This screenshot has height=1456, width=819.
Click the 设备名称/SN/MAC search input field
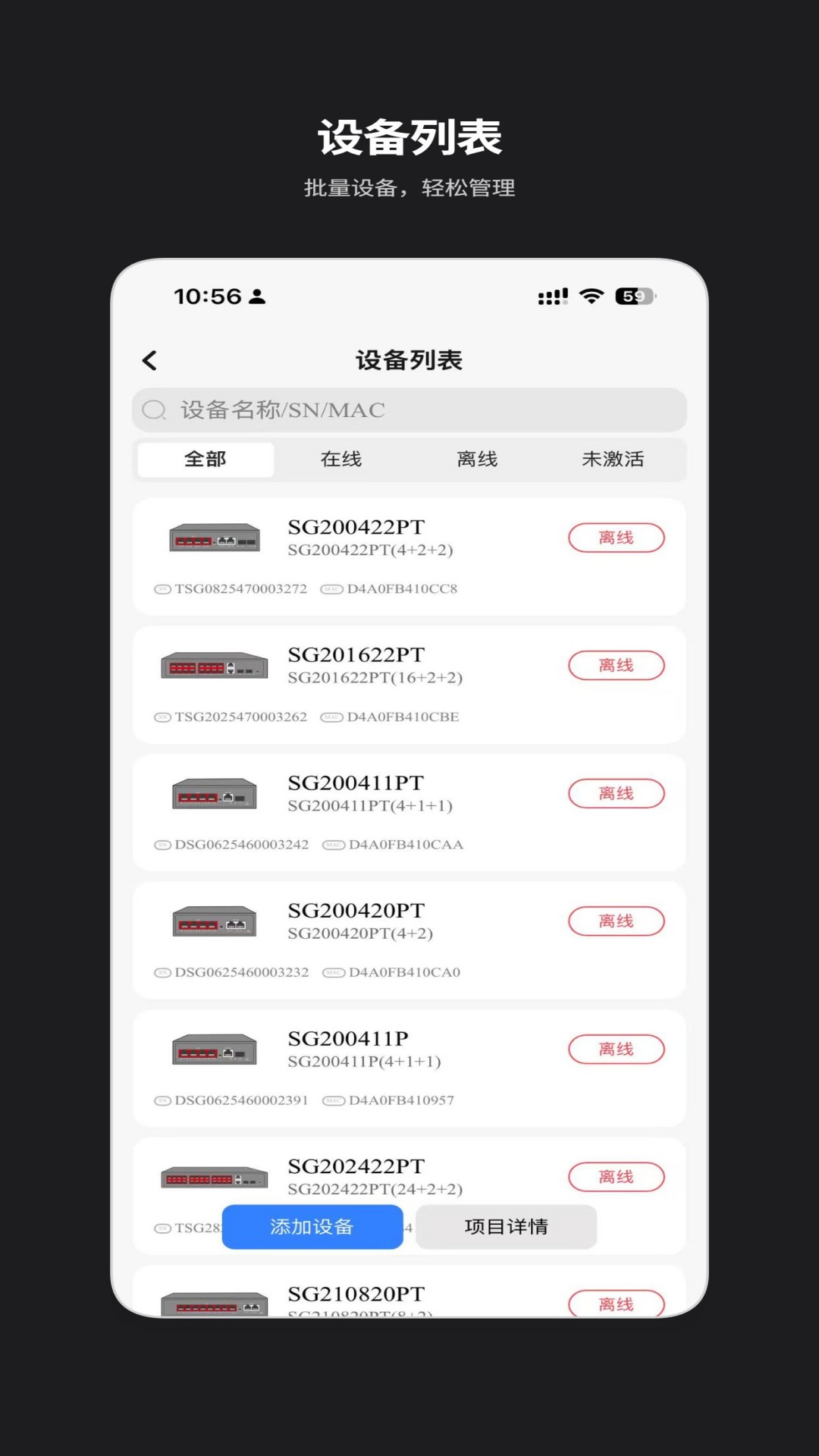[409, 410]
